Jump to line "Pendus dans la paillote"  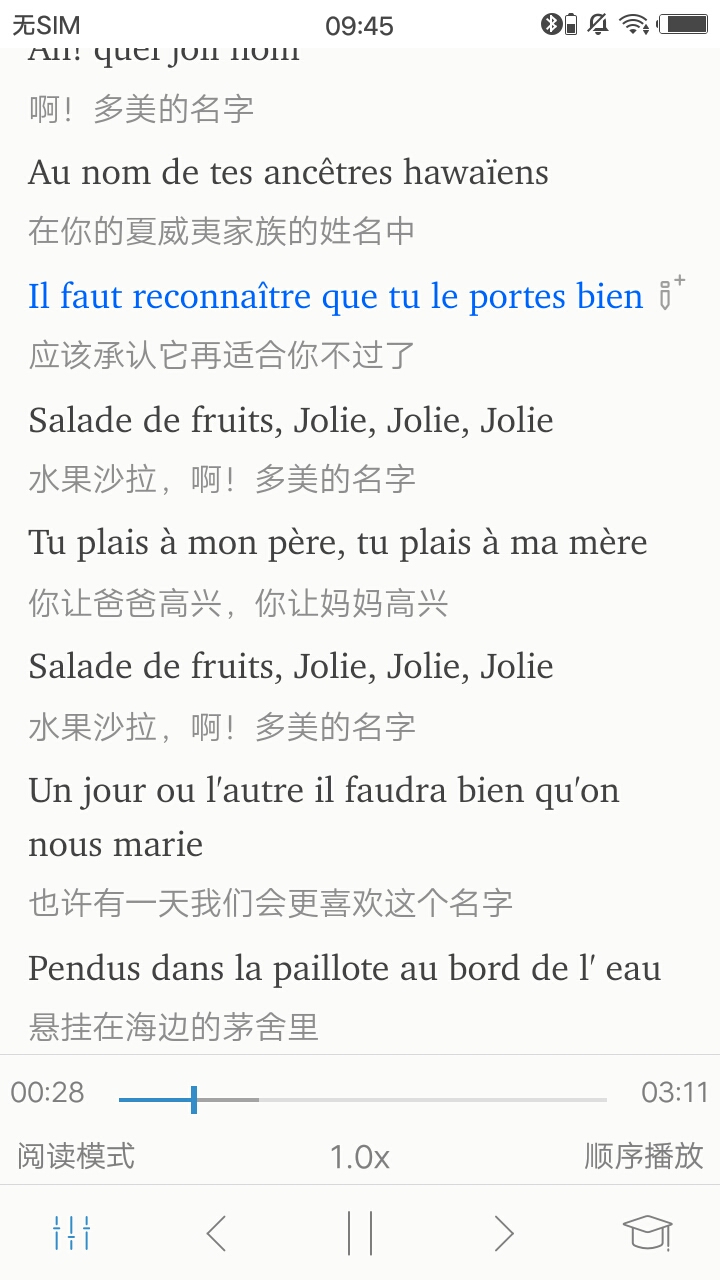pyautogui.click(x=344, y=968)
